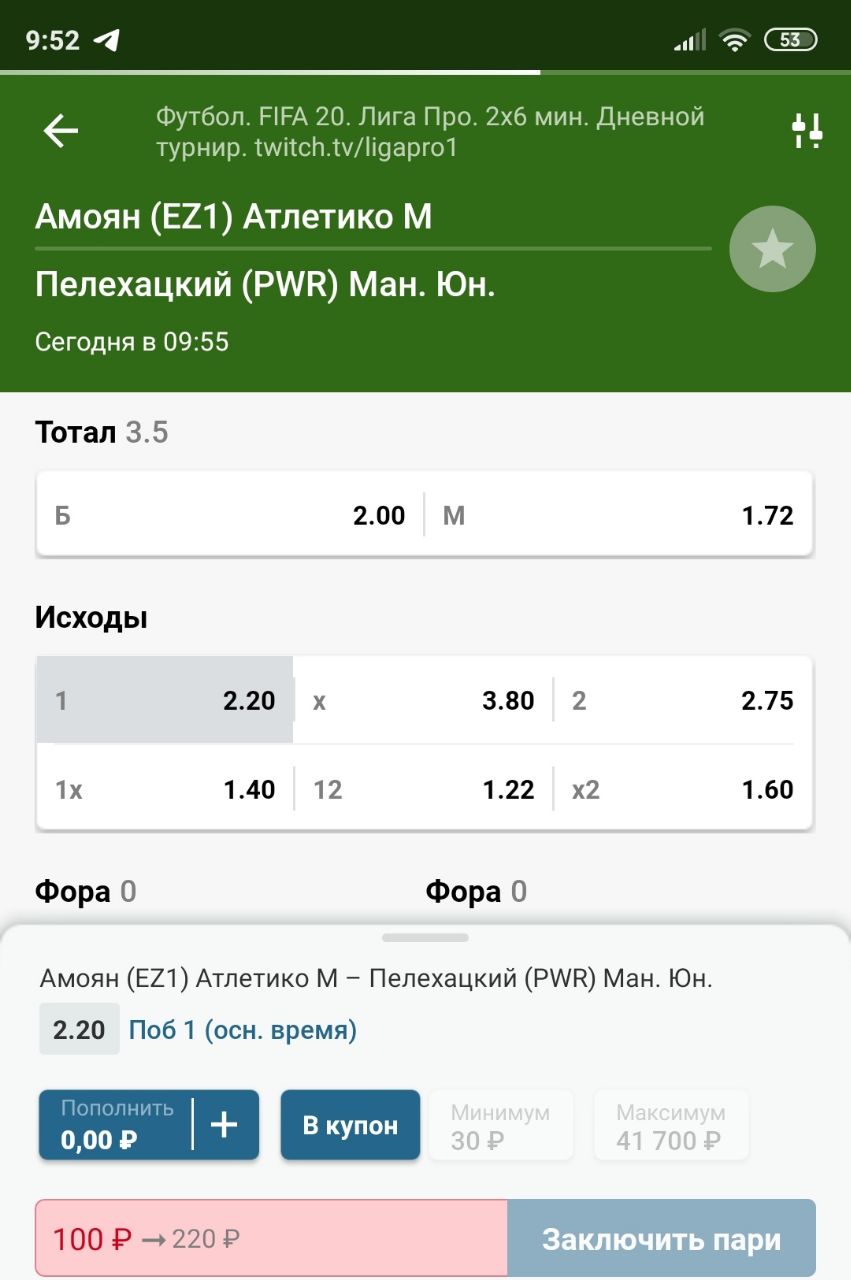Choose outcome 1 at odds 2.20
Screen dimensions: 851x1280
click(165, 701)
